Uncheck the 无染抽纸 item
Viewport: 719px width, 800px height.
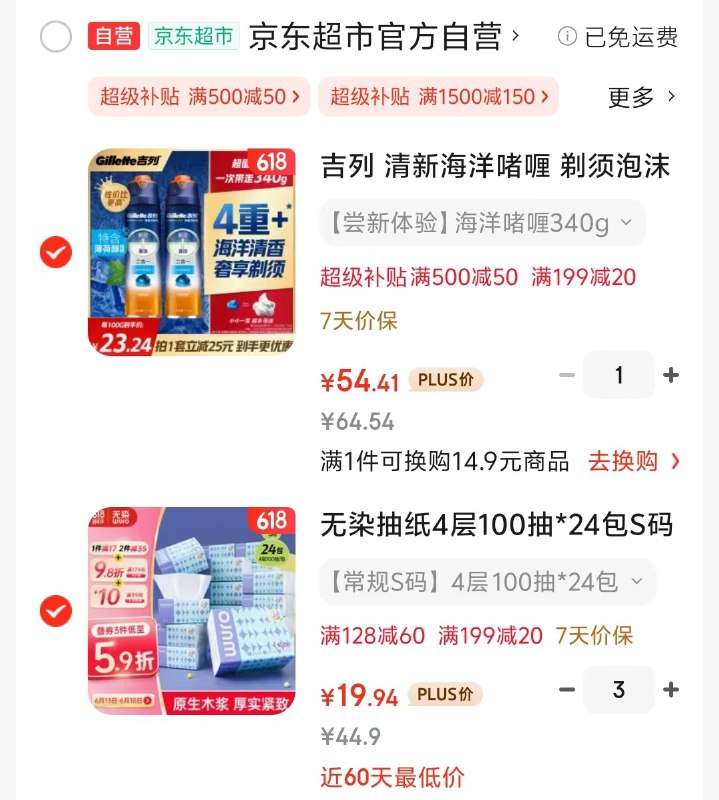[x=56, y=610]
